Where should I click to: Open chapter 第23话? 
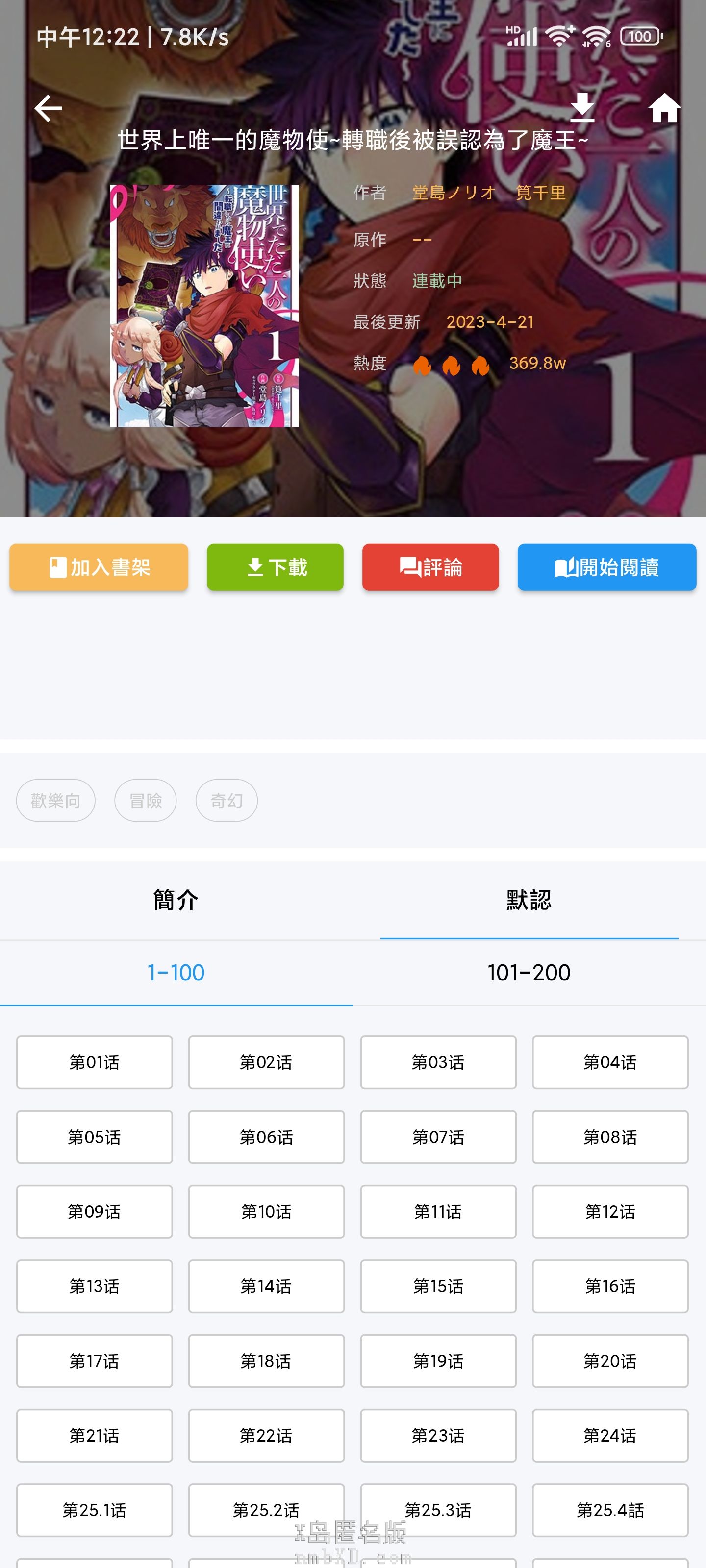coord(438,1435)
